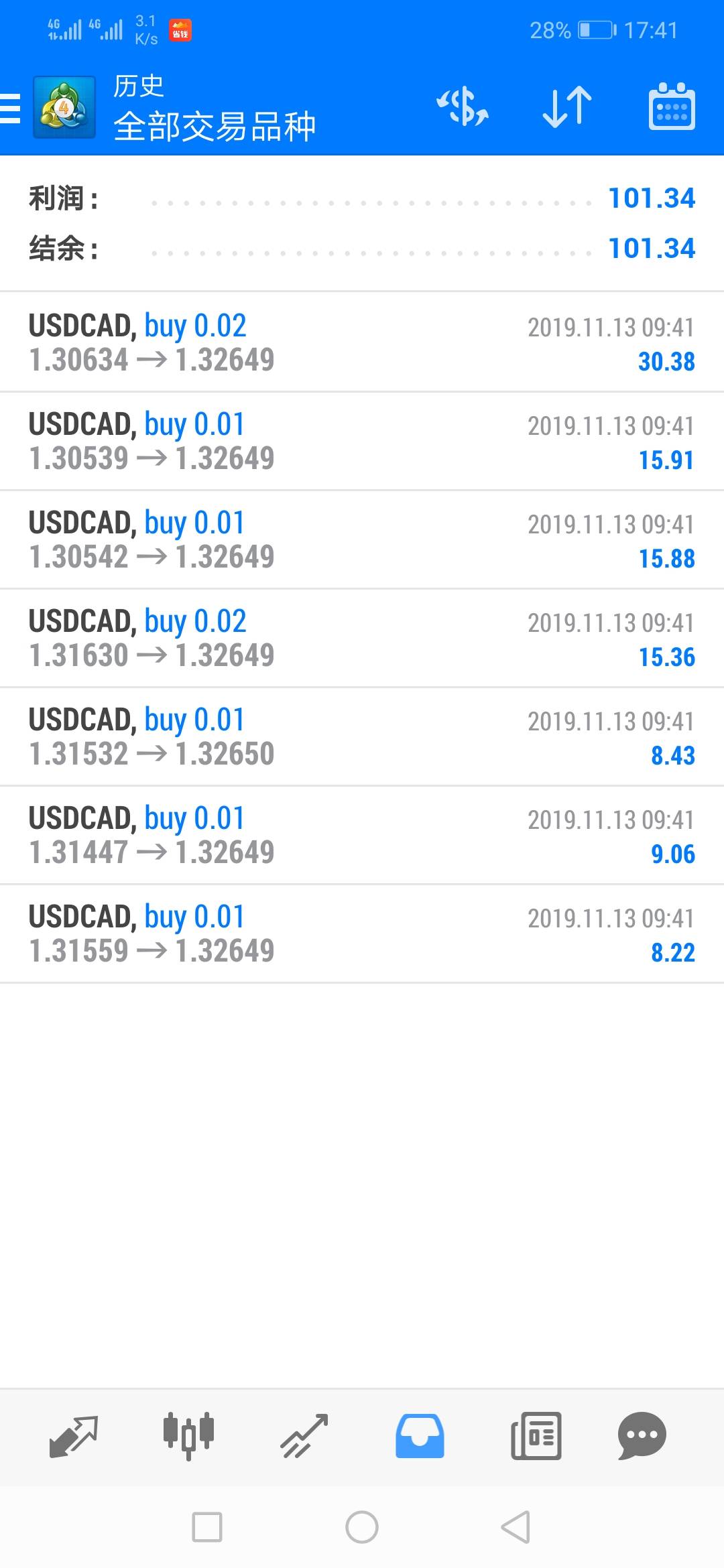
Task: Open USDCAD trade with profit 9.06
Action: (x=362, y=835)
